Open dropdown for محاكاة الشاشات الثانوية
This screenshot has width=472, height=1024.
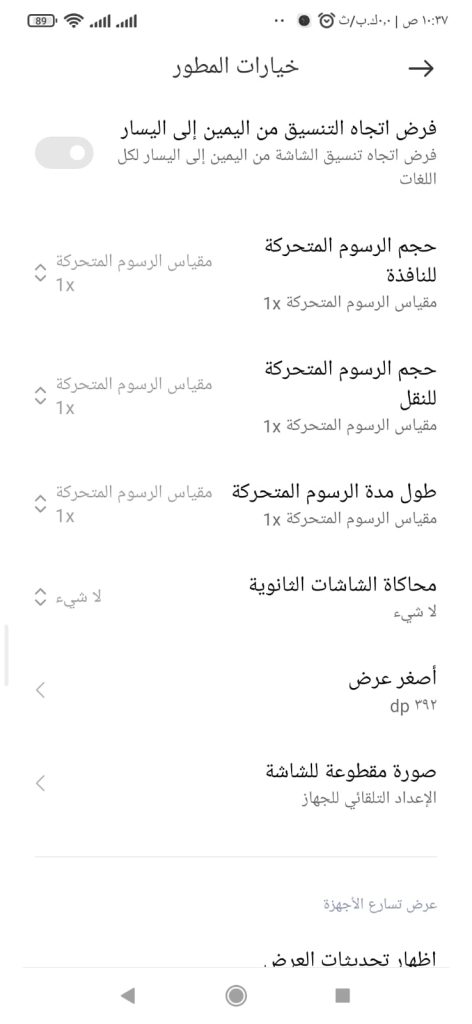tap(69, 596)
